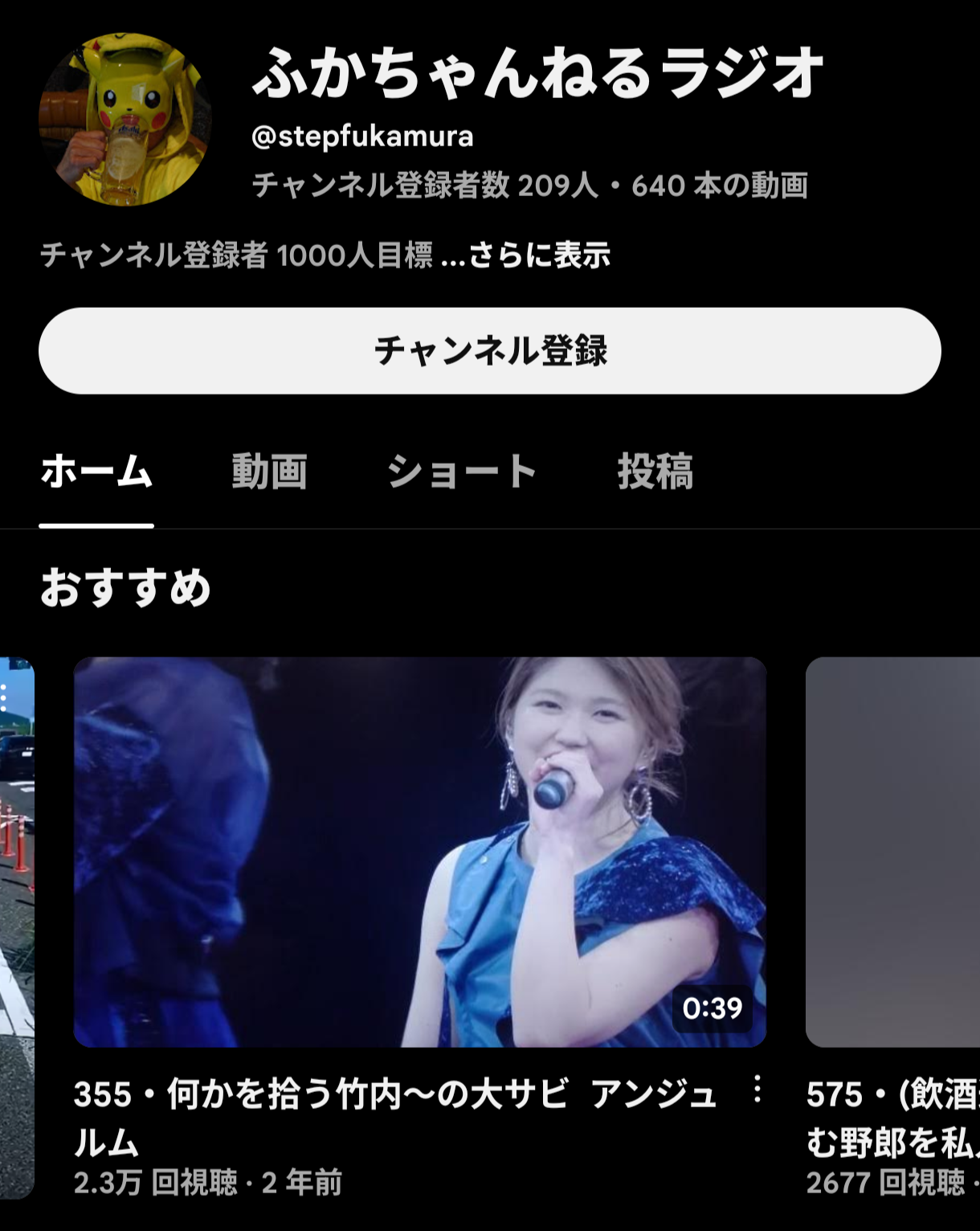The image size is (980, 1231).
Task: Play the 355・何かを拾う竹内 video
Action: coord(419,852)
